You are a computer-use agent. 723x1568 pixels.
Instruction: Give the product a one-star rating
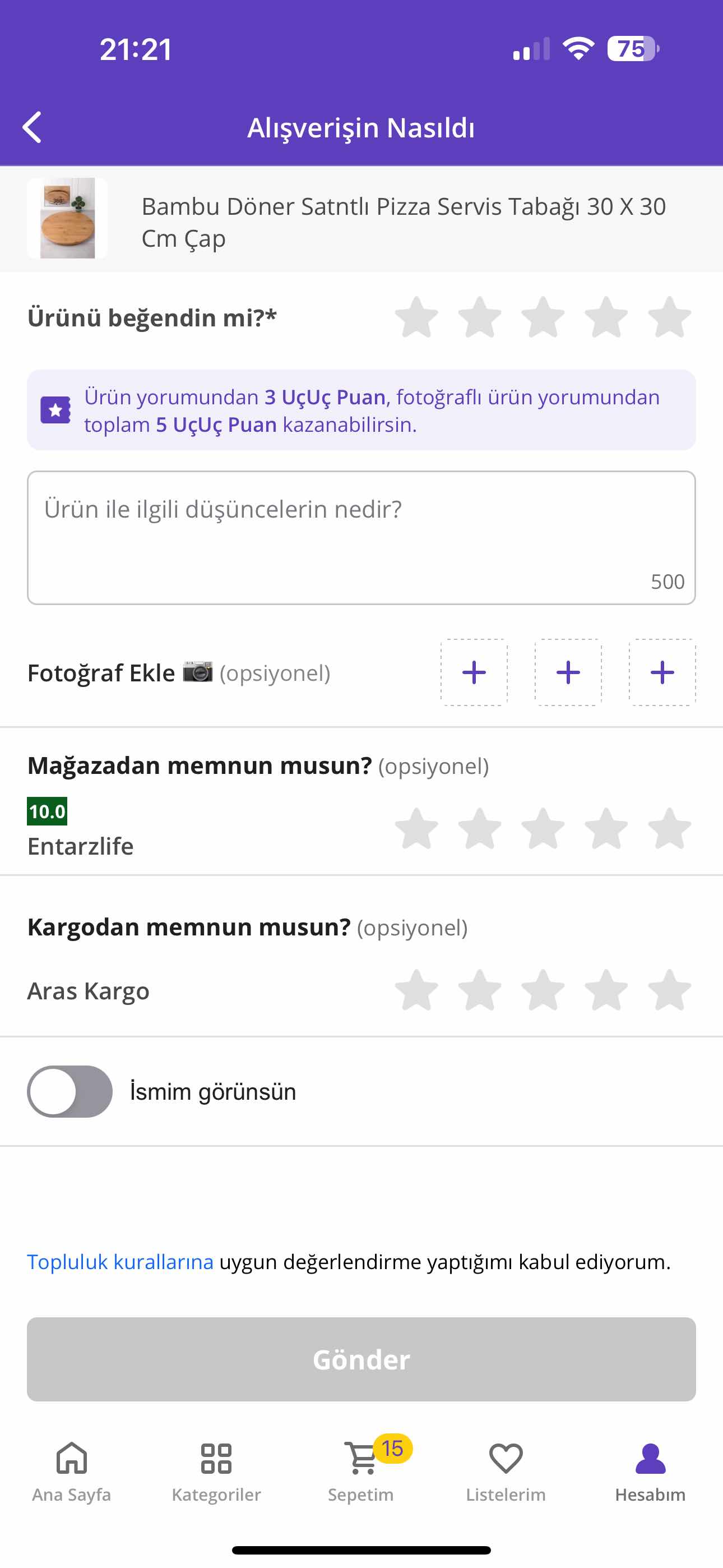pos(416,317)
